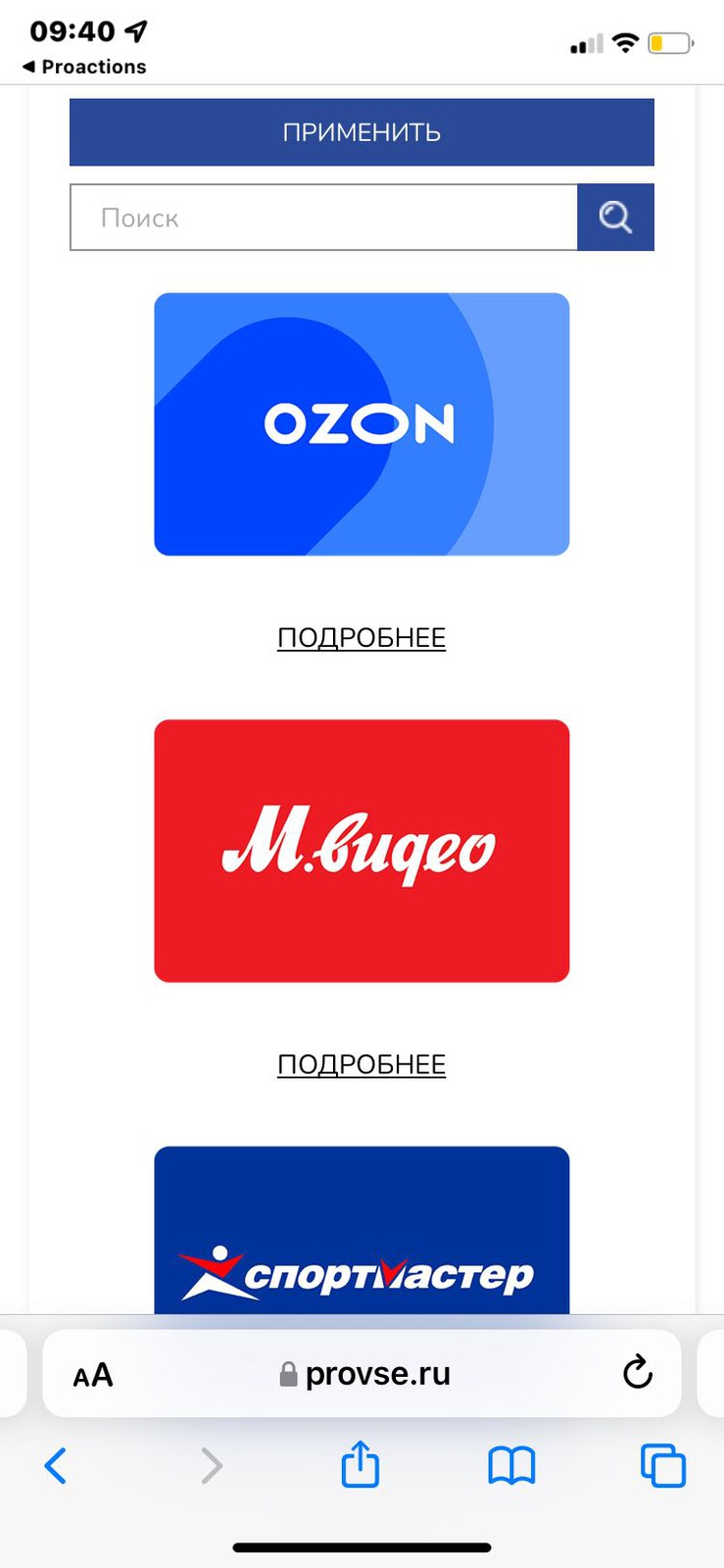
Task: Share this page via share icon
Action: [x=361, y=1465]
